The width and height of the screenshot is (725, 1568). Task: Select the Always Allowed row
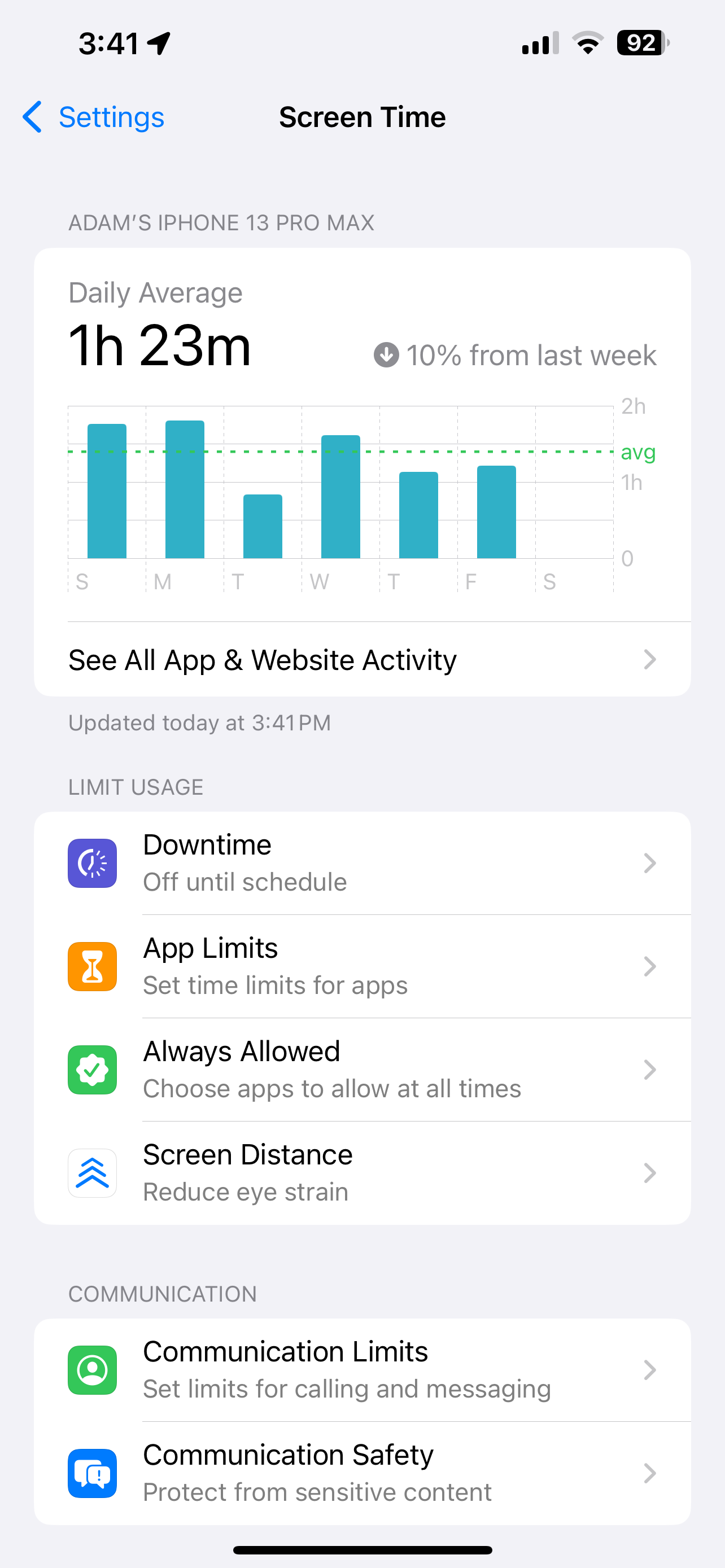pos(361,1070)
